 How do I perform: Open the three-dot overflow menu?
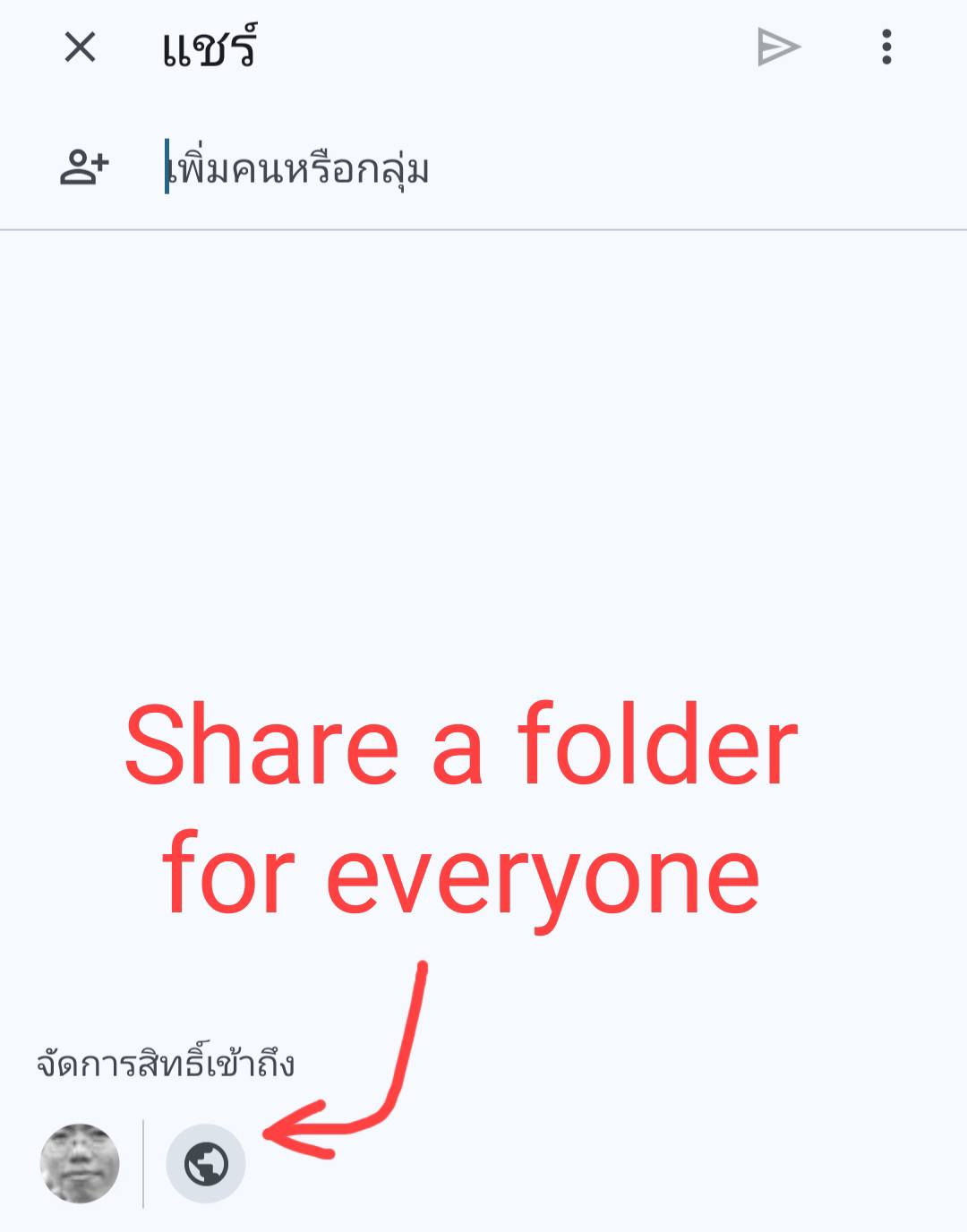click(x=886, y=47)
